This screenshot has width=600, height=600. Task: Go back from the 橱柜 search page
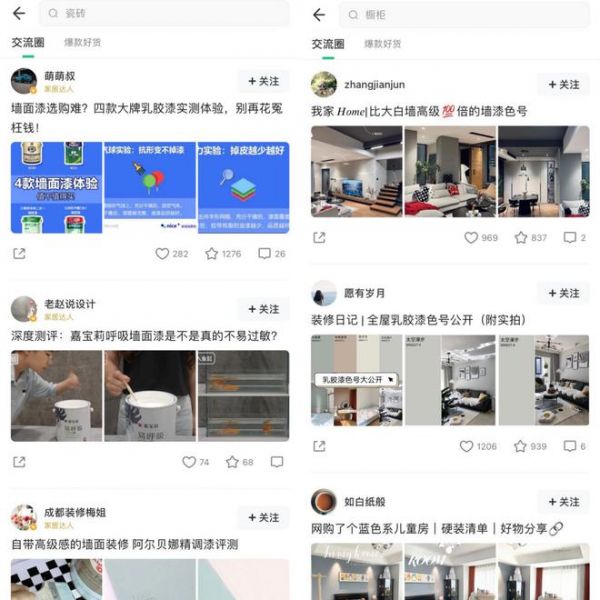coord(319,14)
